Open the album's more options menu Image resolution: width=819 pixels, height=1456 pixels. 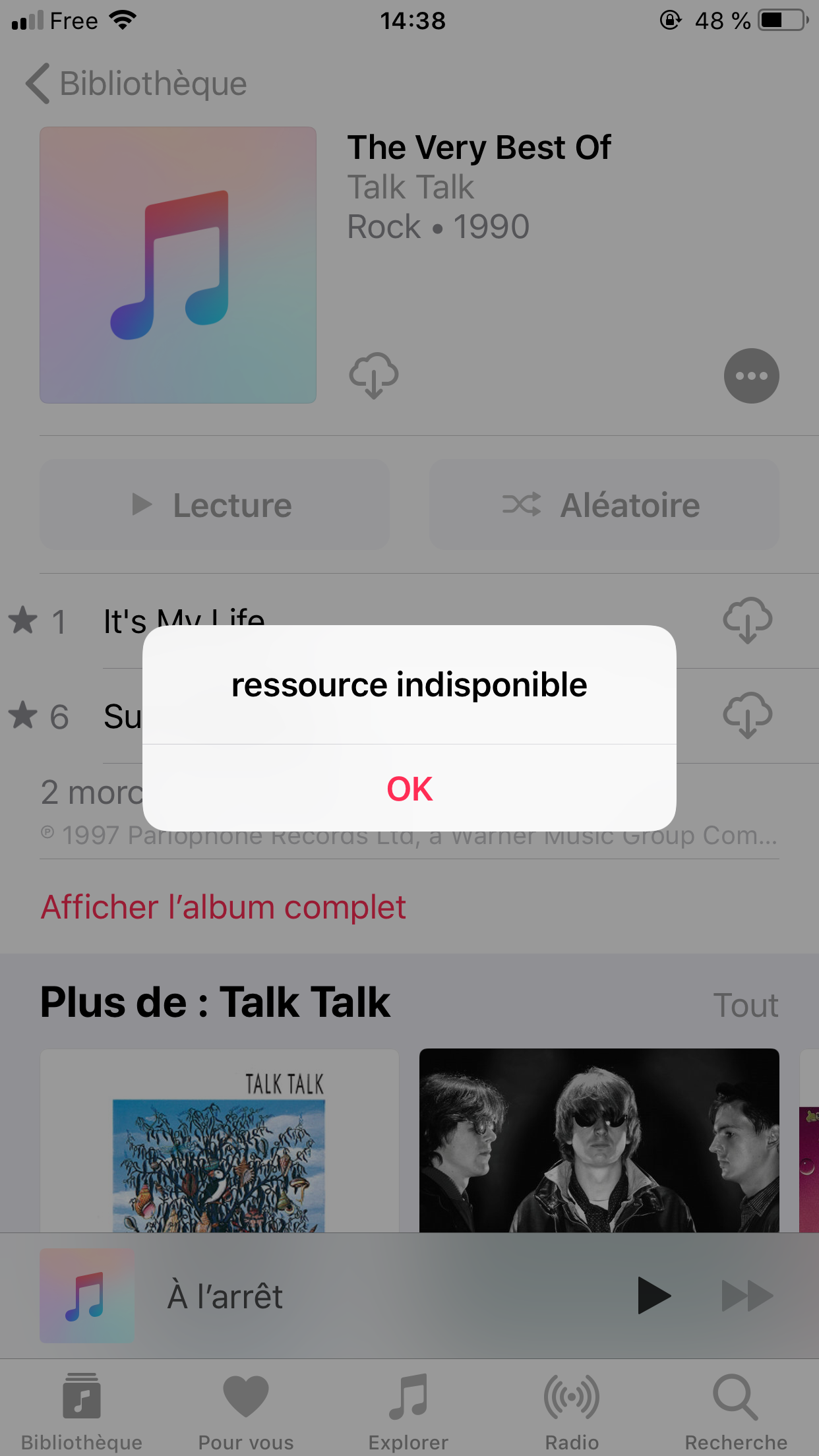tap(751, 376)
